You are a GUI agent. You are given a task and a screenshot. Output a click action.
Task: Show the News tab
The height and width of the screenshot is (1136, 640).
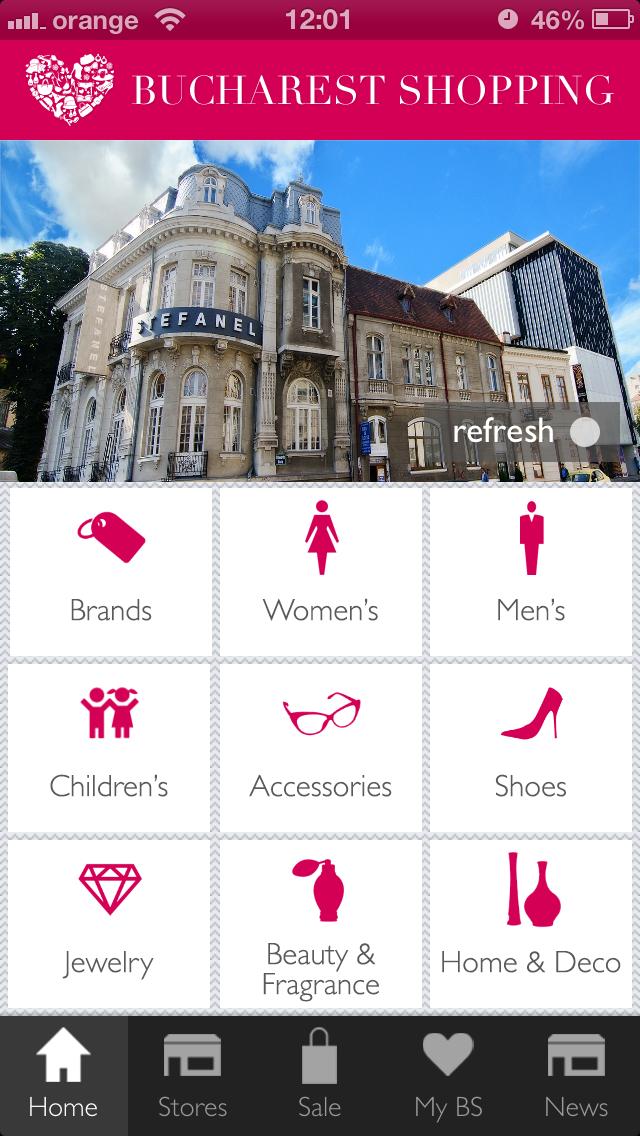(576, 1076)
